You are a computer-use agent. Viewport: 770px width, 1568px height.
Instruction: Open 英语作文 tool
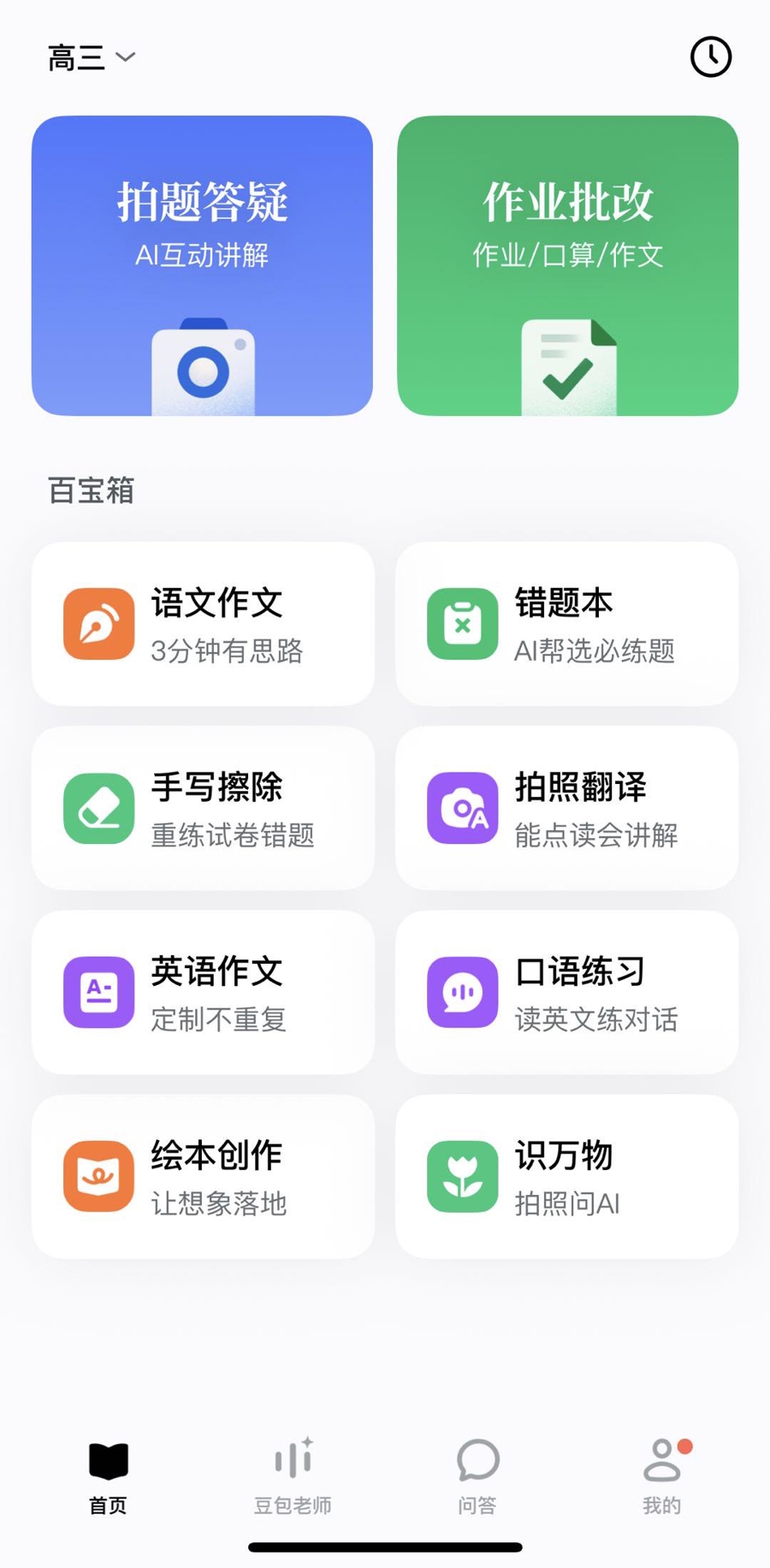[x=203, y=992]
